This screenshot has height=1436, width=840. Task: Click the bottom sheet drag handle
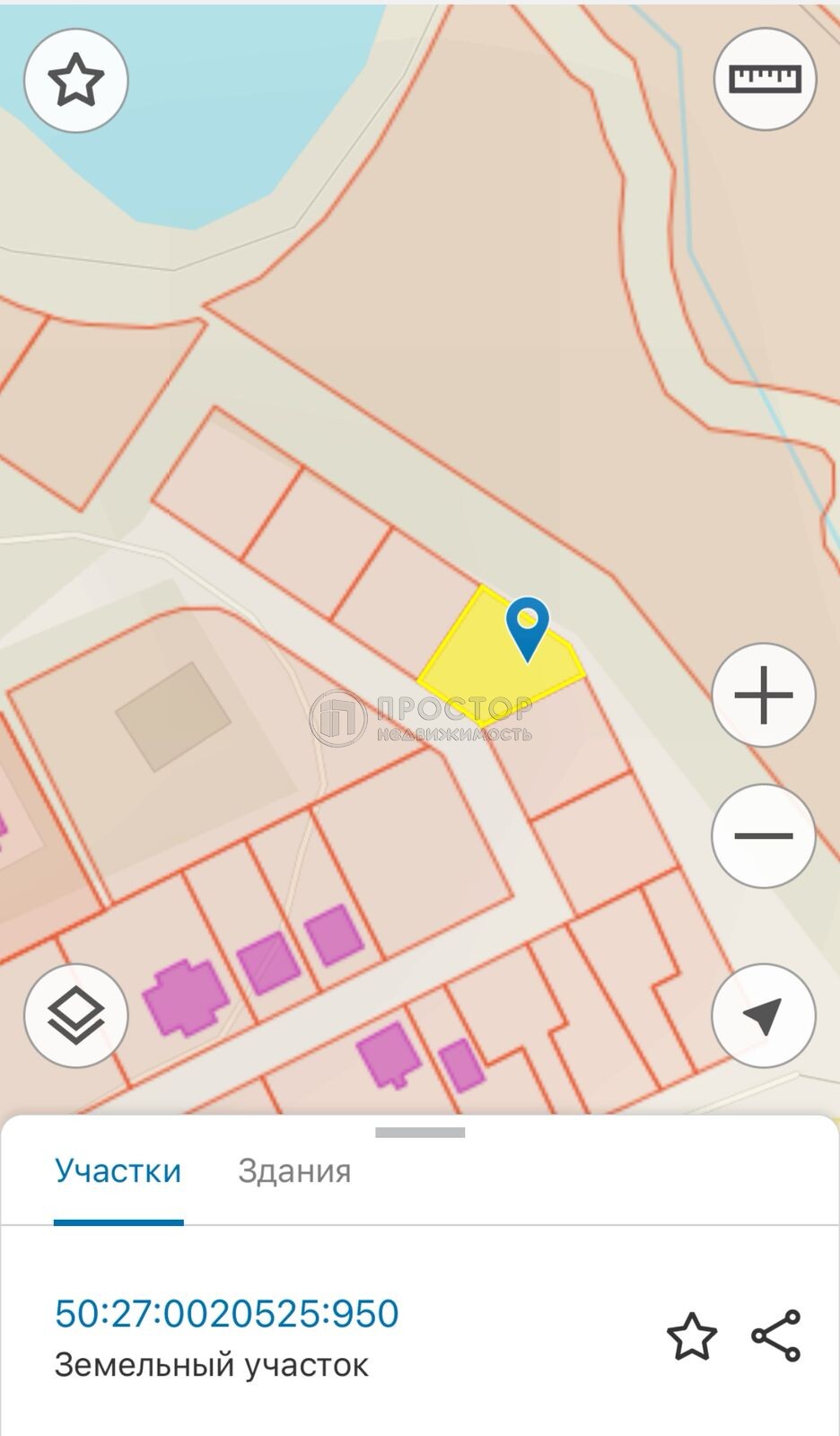click(419, 1133)
